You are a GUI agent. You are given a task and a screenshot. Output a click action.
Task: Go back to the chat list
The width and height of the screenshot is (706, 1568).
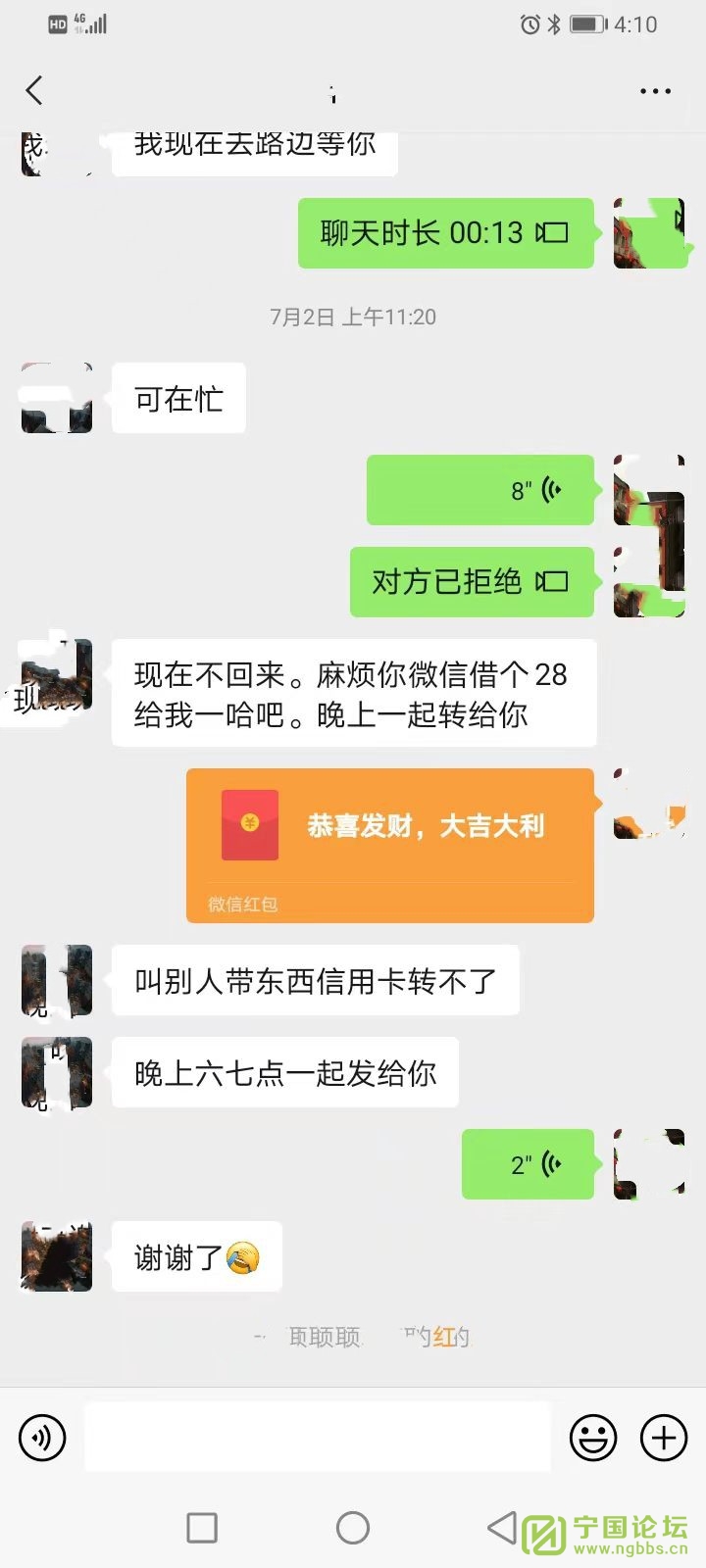[x=35, y=91]
